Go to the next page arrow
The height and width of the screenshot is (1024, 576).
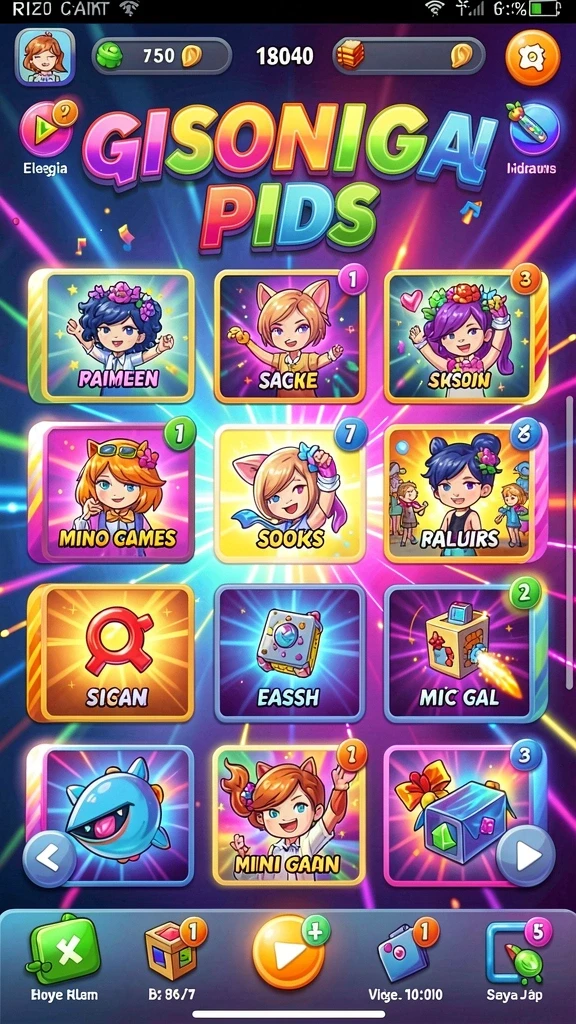[x=526, y=855]
